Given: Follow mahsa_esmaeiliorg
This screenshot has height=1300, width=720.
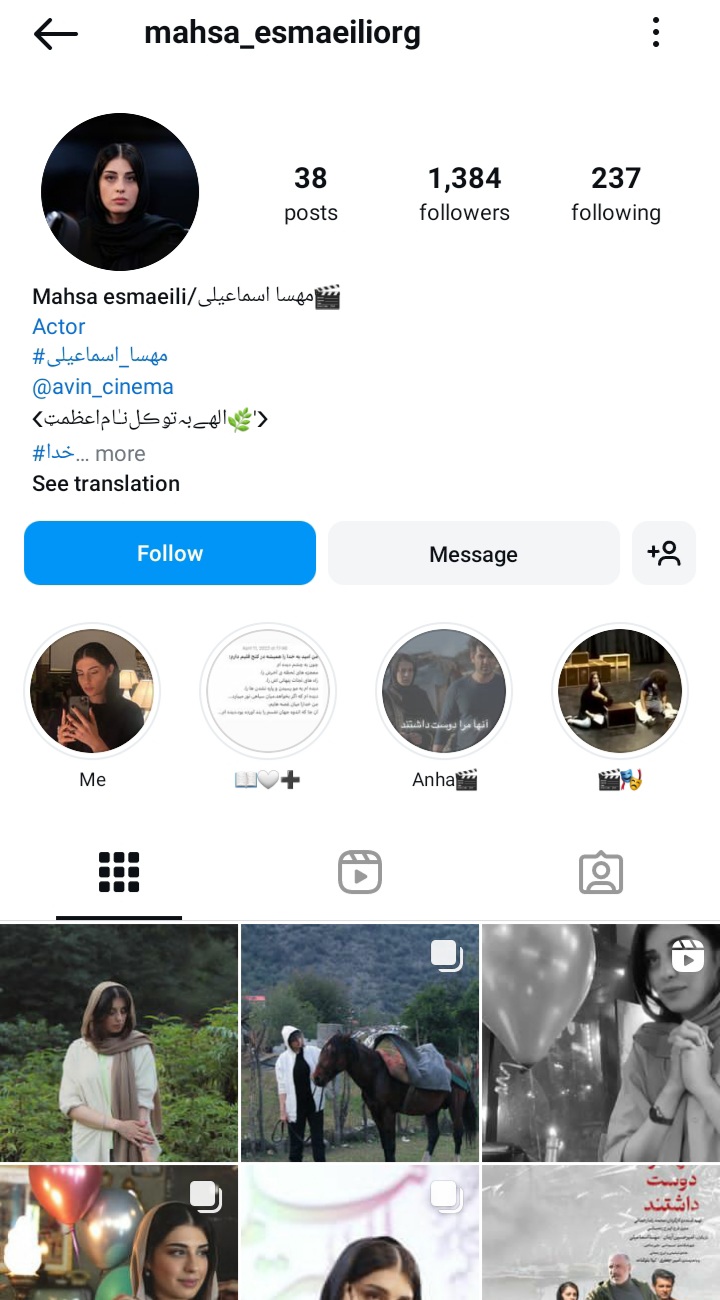Looking at the screenshot, I should (170, 553).
